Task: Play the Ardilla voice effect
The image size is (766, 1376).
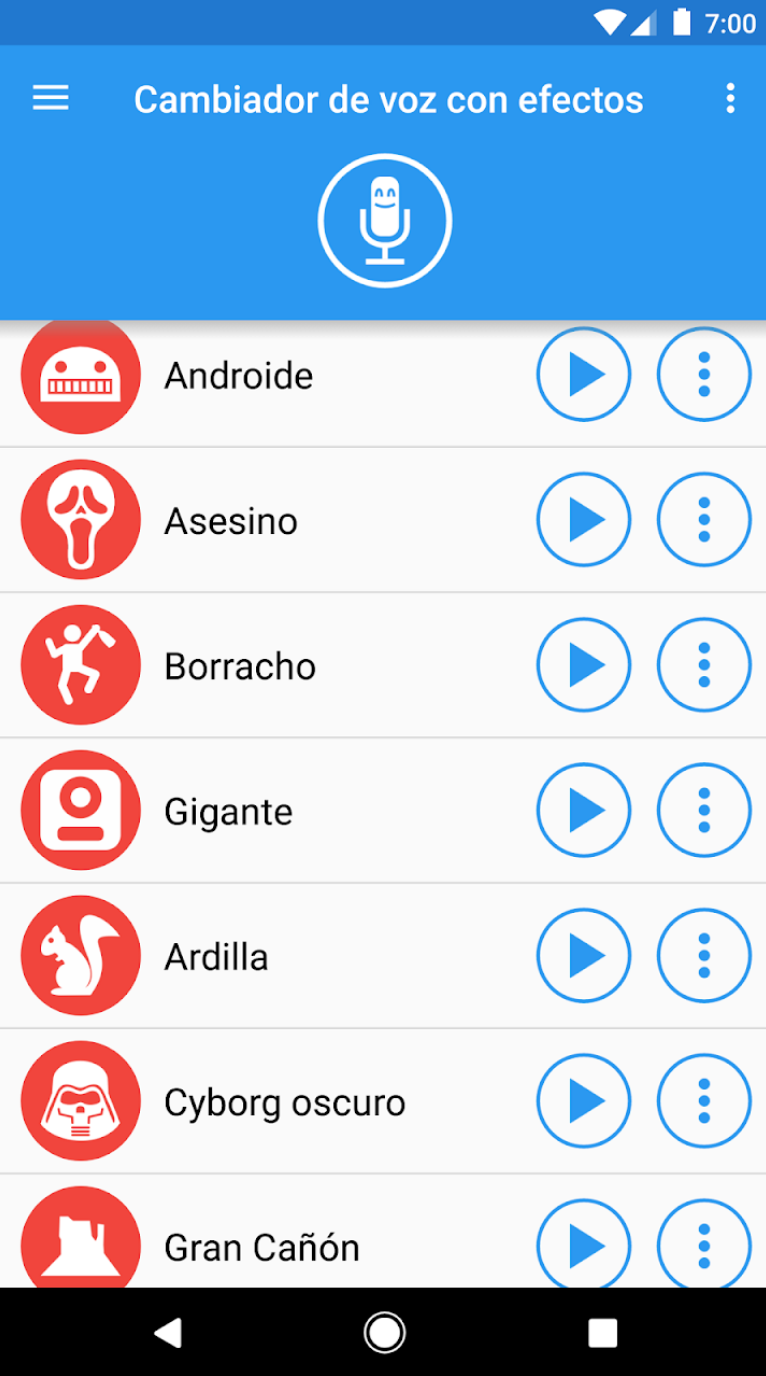Action: (x=584, y=956)
